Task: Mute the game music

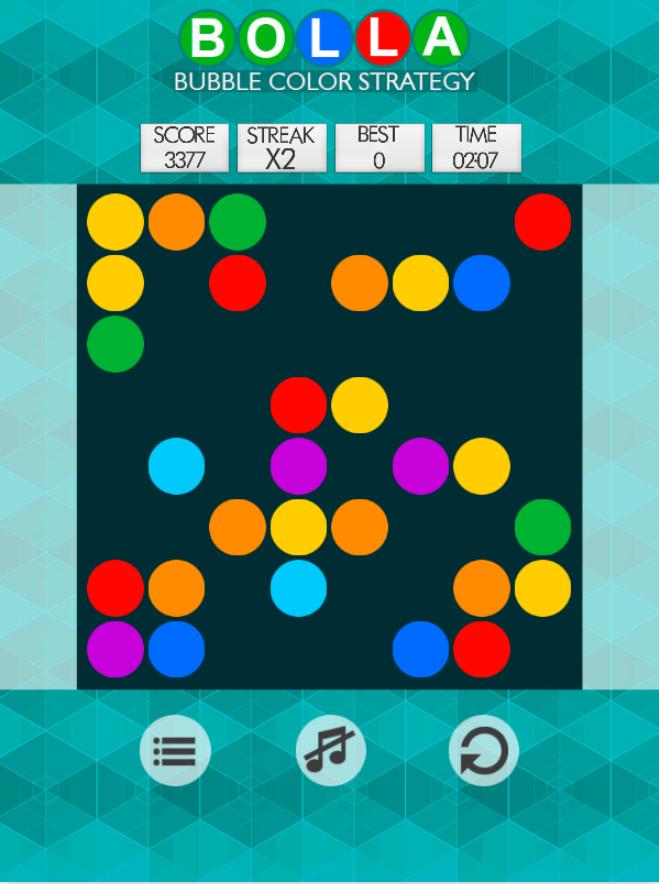Action: coord(330,750)
